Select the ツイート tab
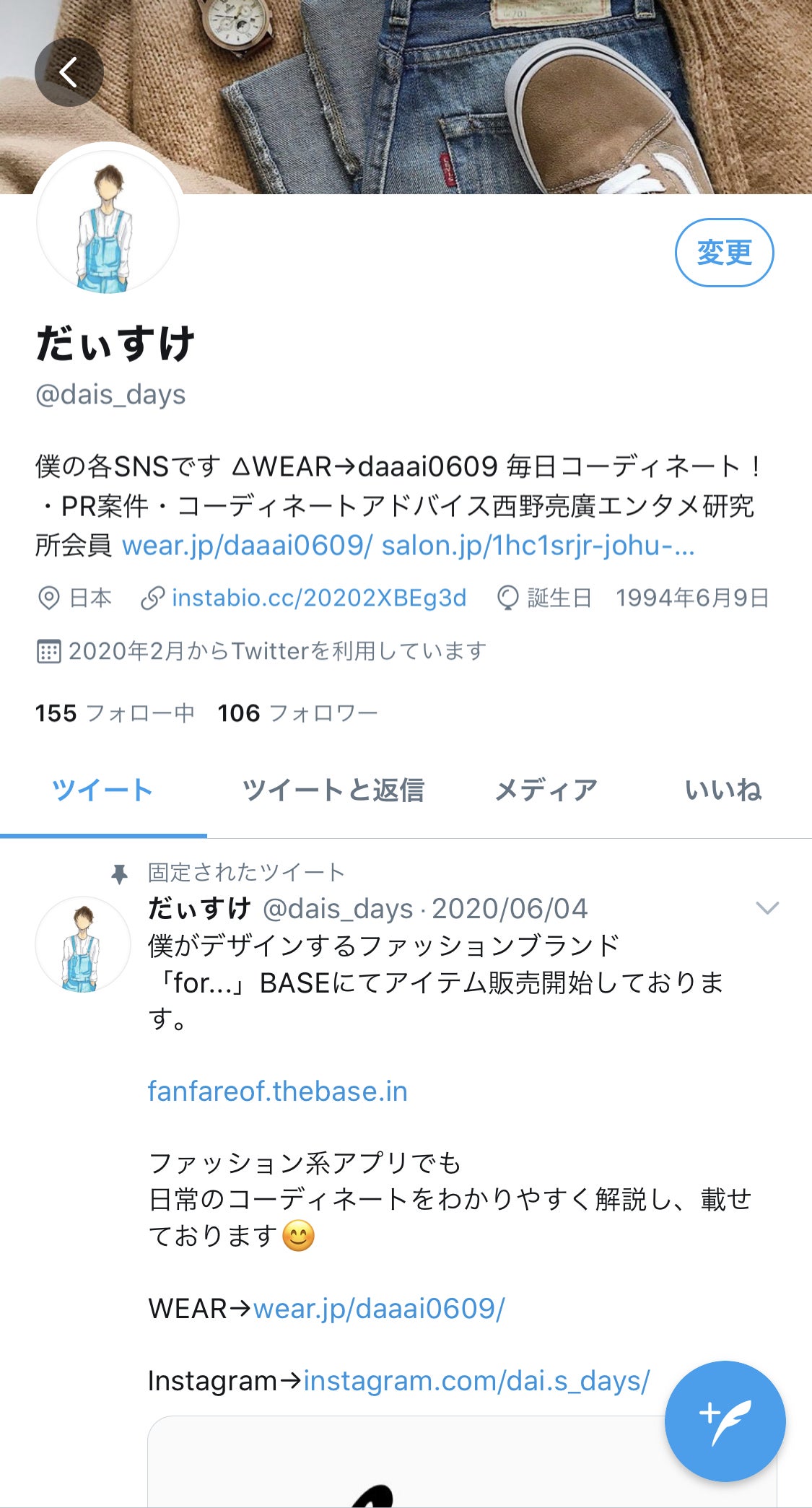This screenshot has width=812, height=1508. coord(102,790)
